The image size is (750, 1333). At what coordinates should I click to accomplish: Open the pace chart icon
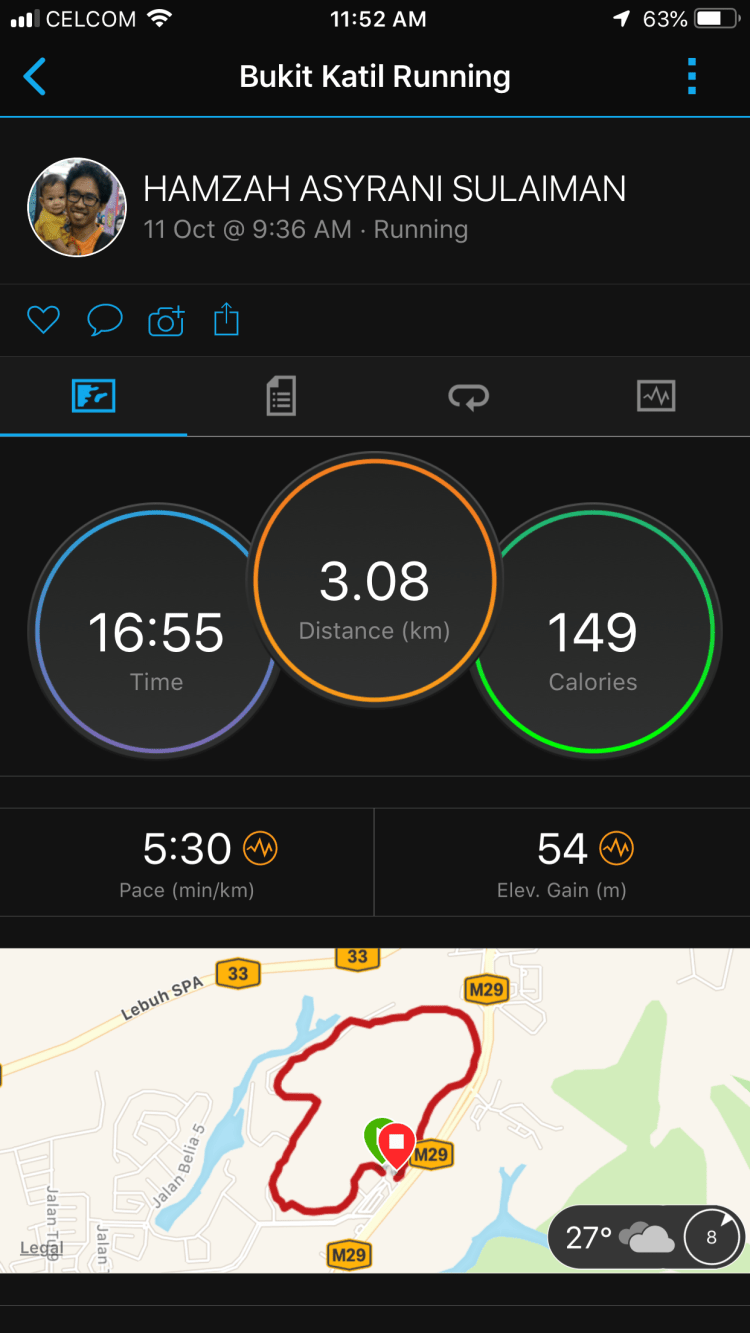pyautogui.click(x=260, y=849)
